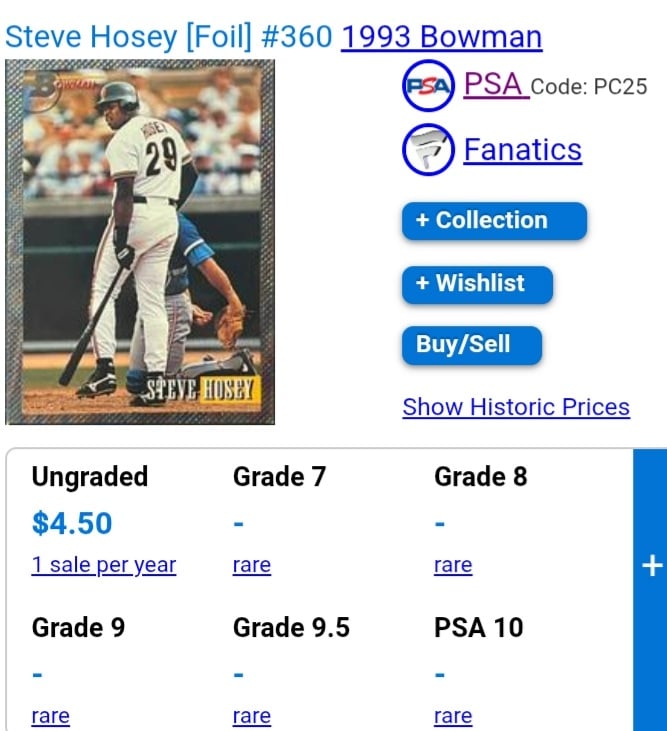The width and height of the screenshot is (667, 731).
Task: Tap the 'rare' link under PSA 10
Action: 452,716
